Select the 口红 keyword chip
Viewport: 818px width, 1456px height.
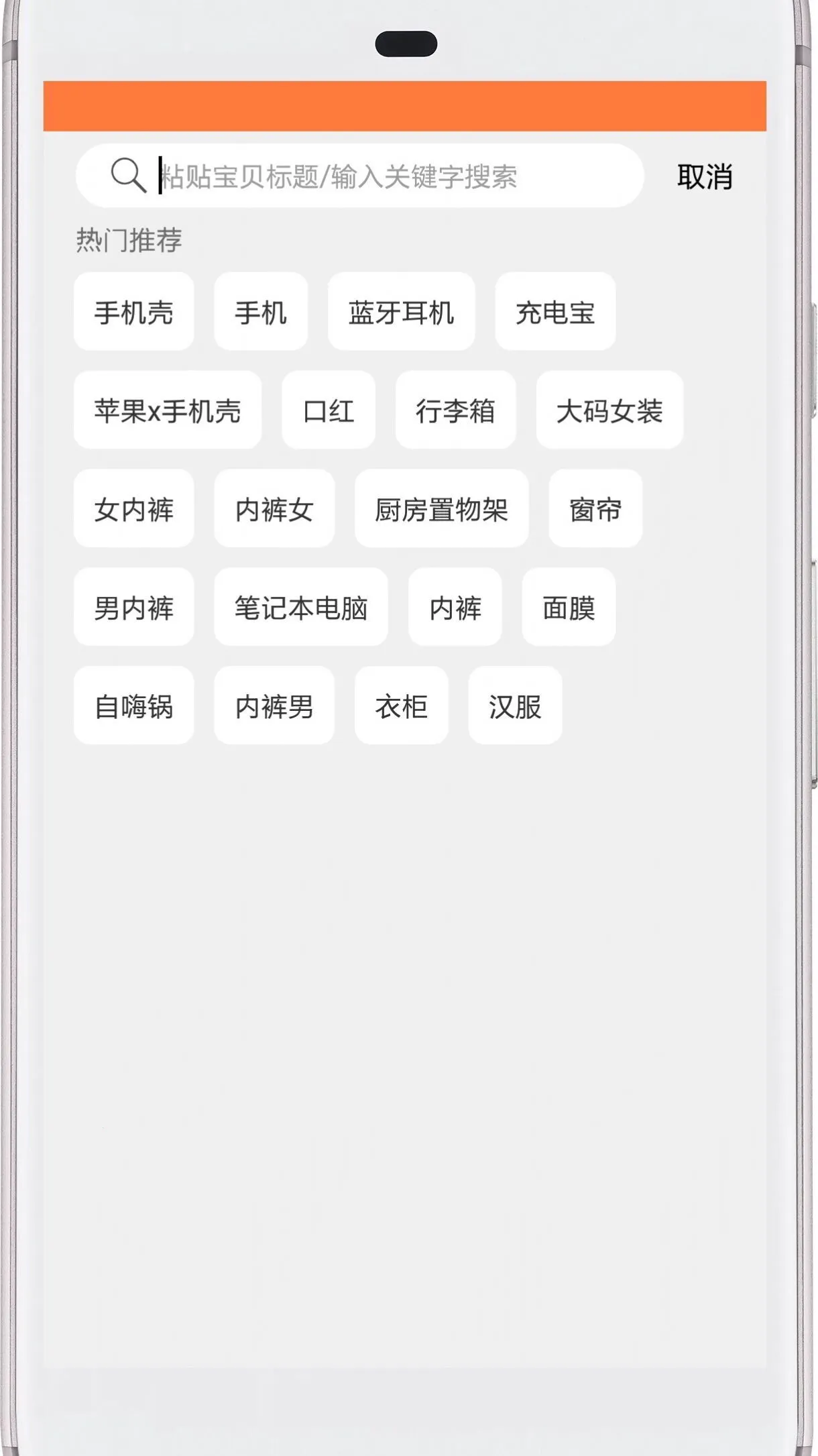329,410
